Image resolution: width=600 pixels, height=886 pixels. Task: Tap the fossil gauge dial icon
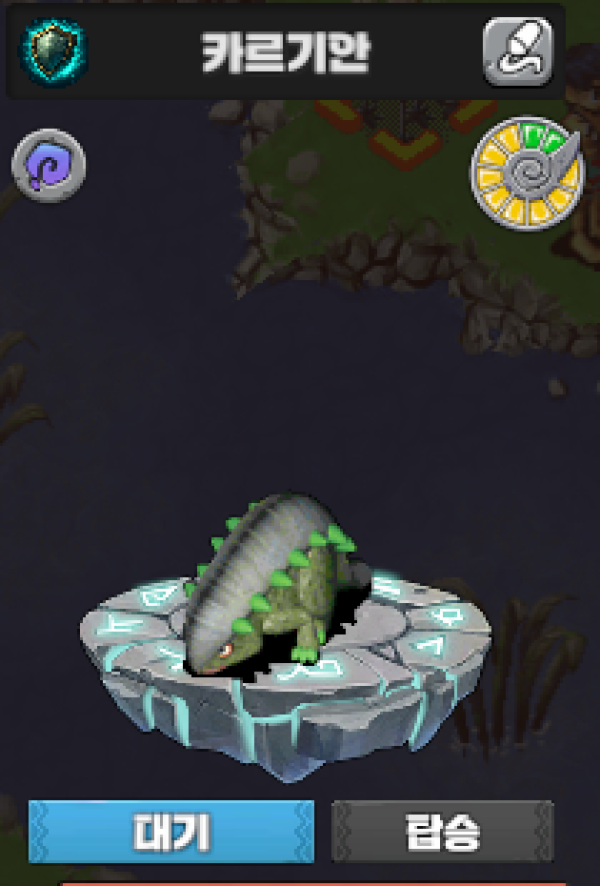pos(526,176)
